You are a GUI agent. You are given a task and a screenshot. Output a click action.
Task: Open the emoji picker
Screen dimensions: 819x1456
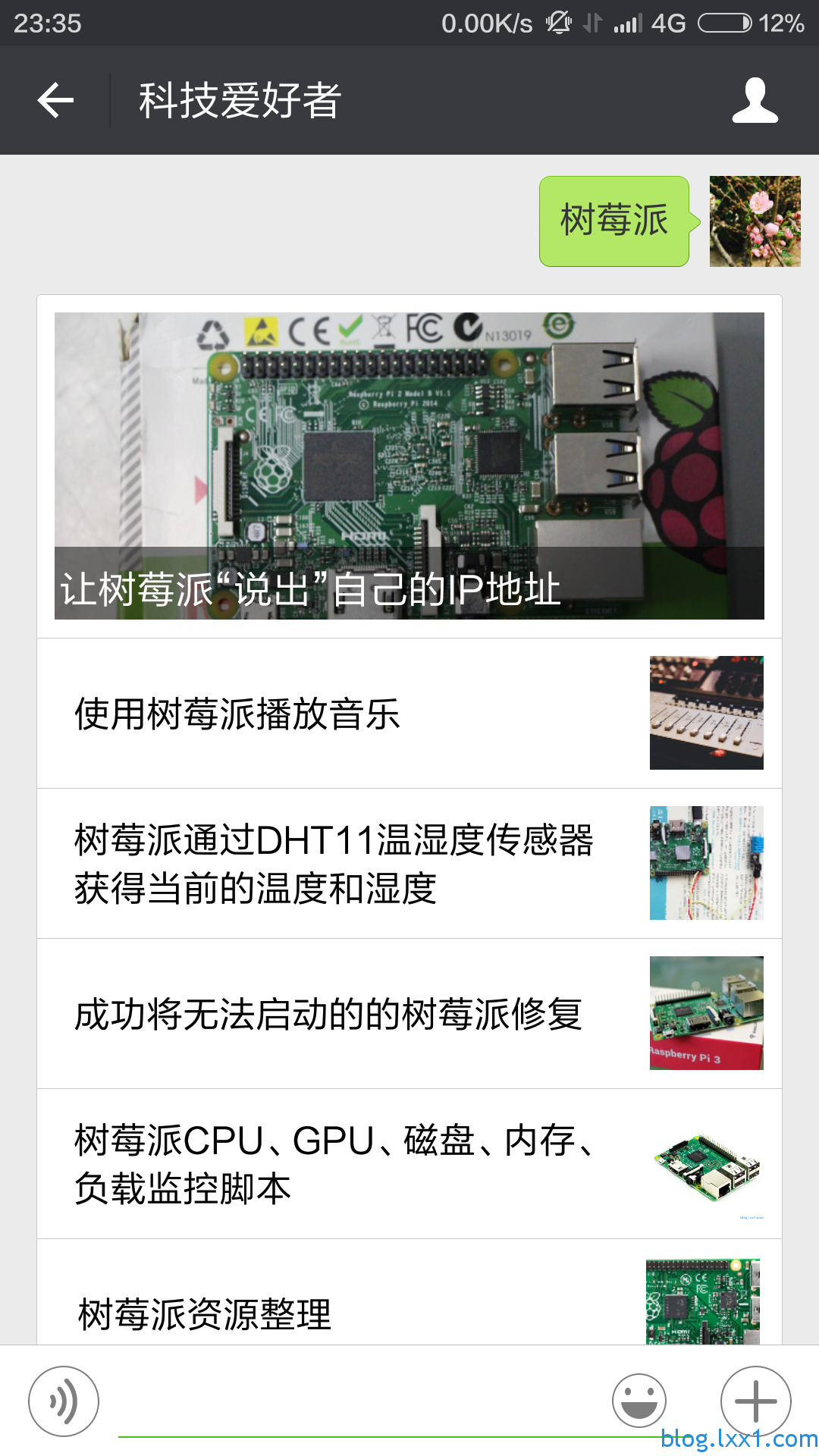(639, 1401)
